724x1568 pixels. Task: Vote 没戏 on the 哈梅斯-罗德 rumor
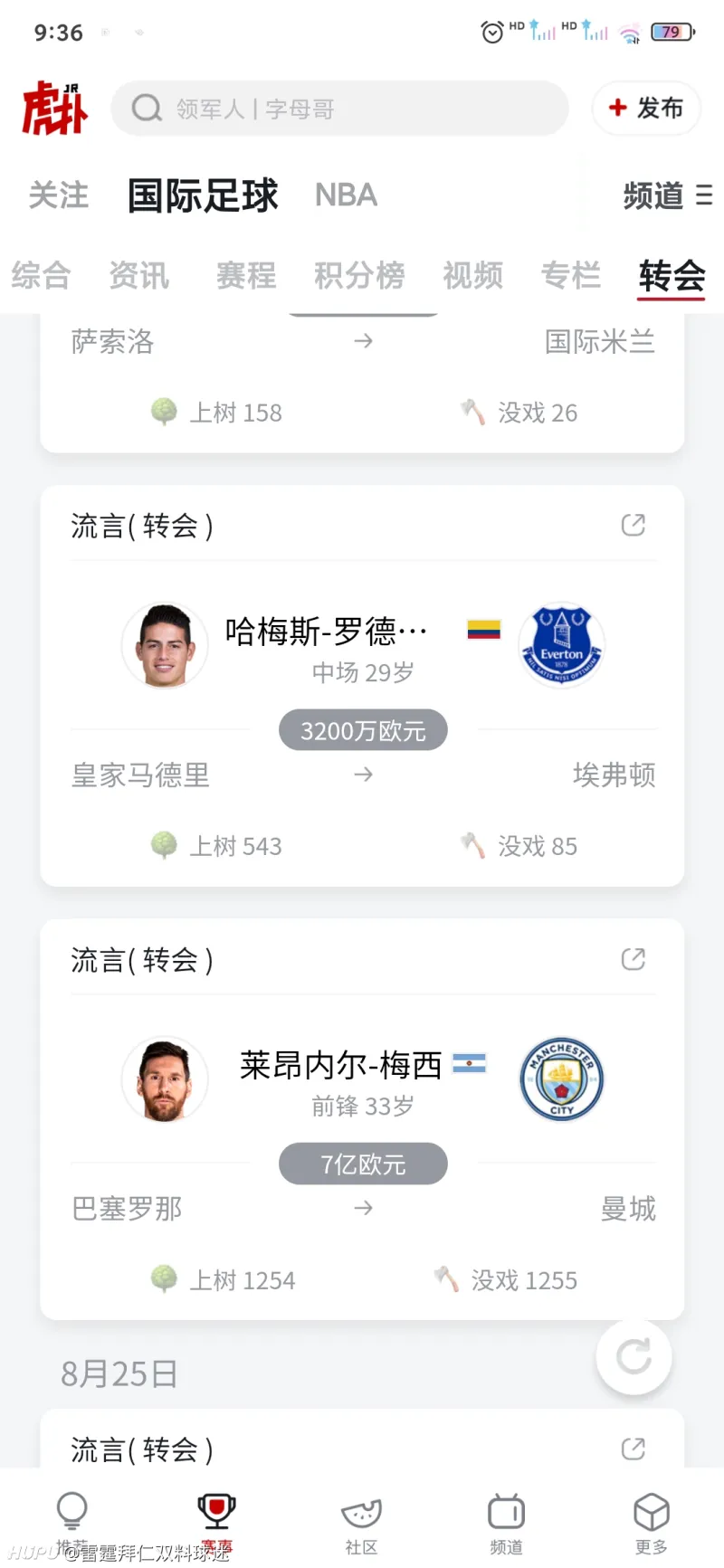point(519,846)
